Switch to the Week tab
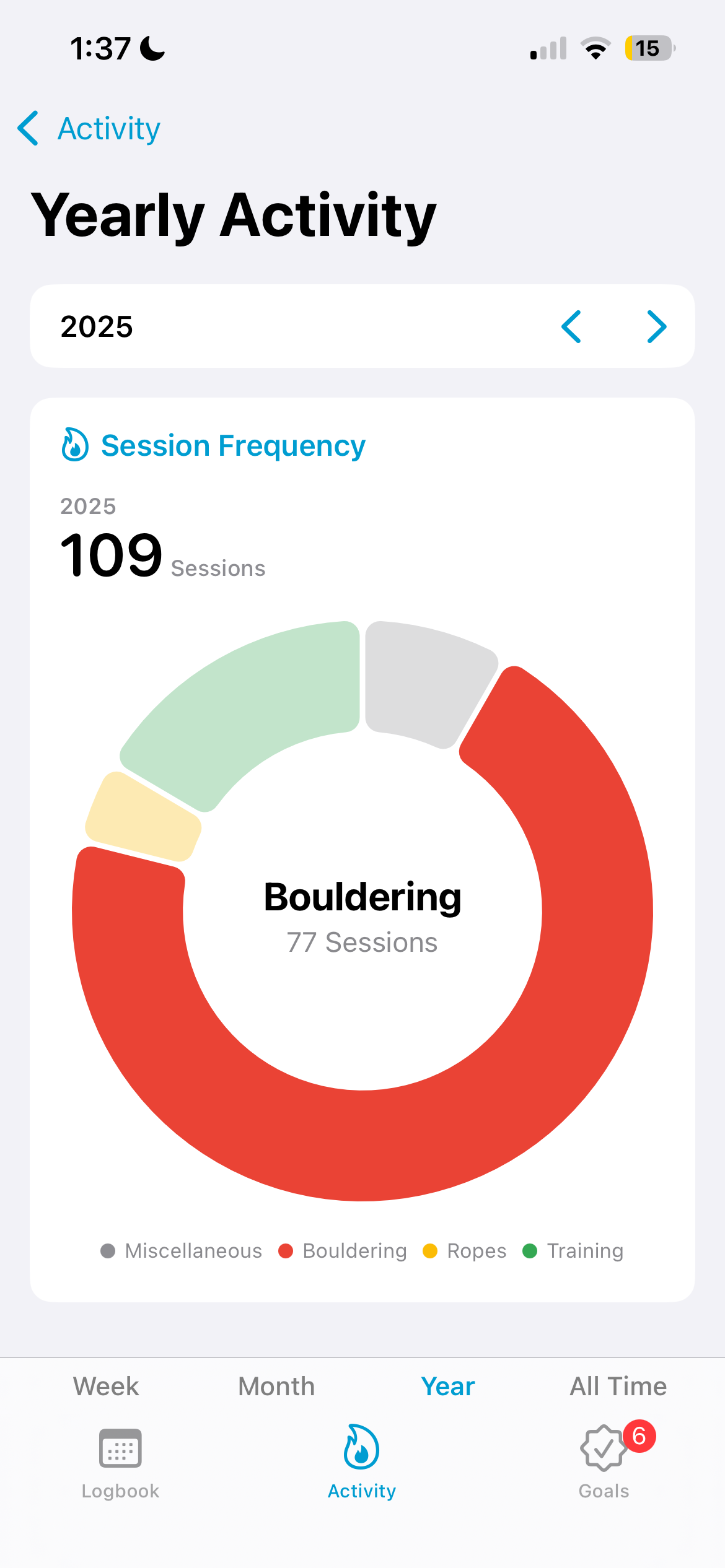Image resolution: width=725 pixels, height=1568 pixels. (x=105, y=1386)
